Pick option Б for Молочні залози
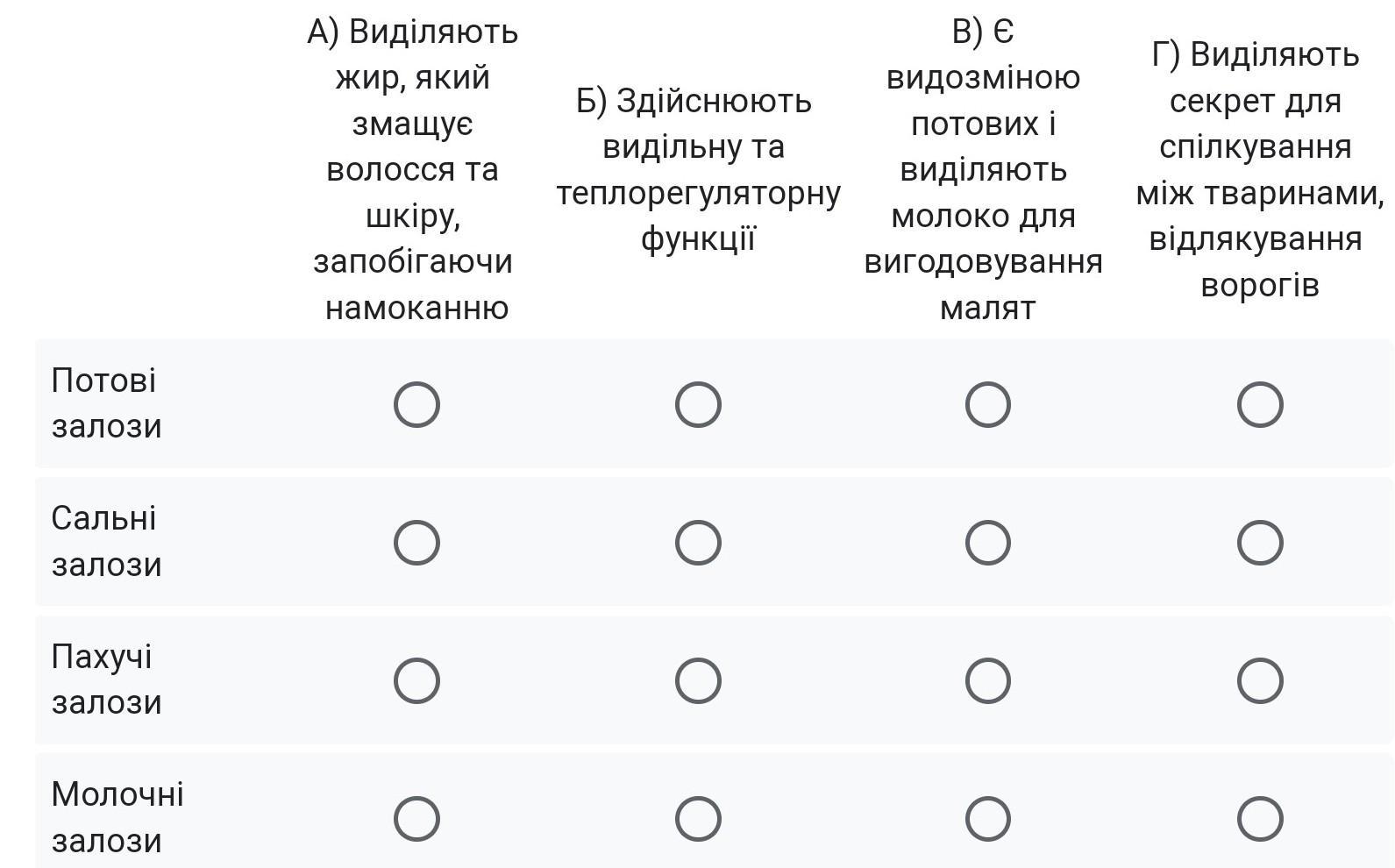1395x868 pixels. coord(698,819)
